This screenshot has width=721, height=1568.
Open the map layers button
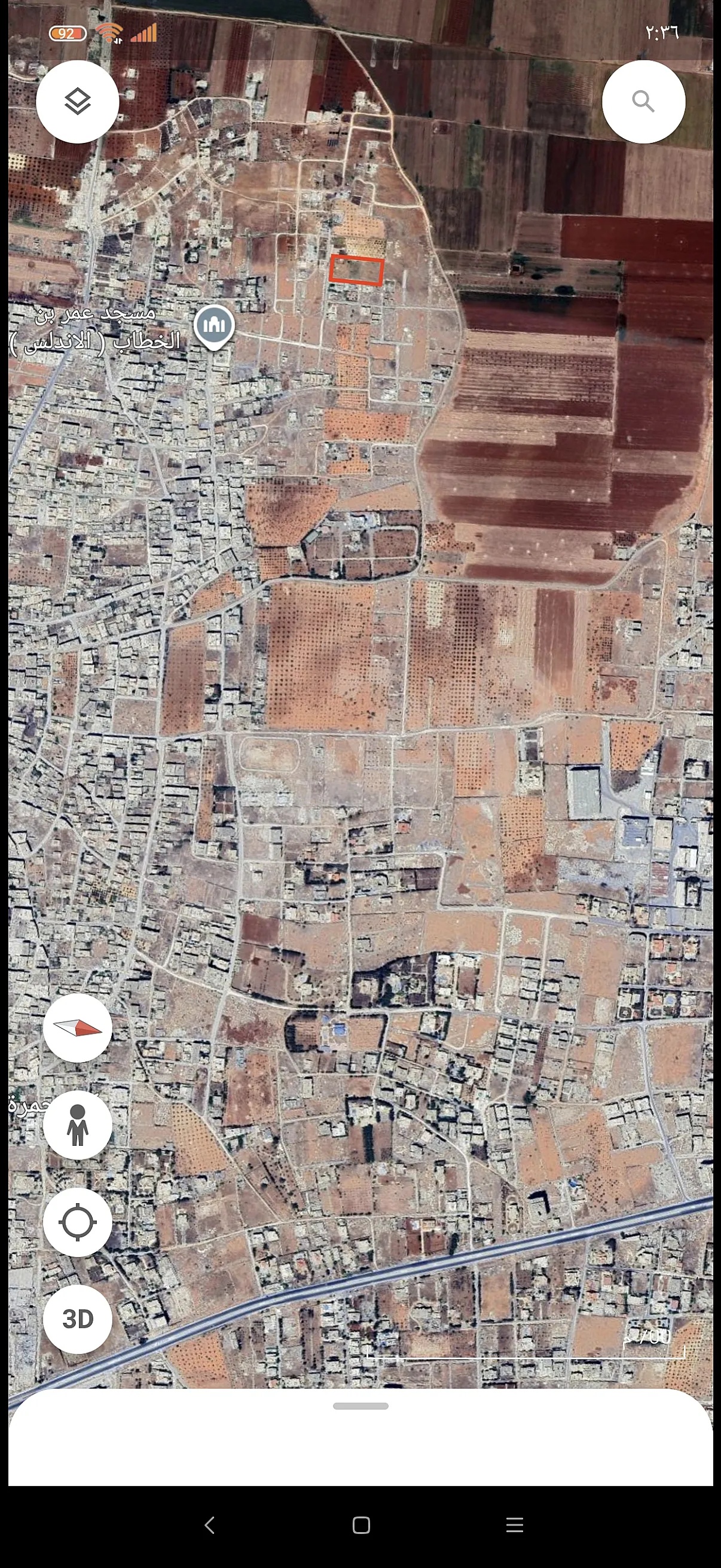tap(77, 102)
